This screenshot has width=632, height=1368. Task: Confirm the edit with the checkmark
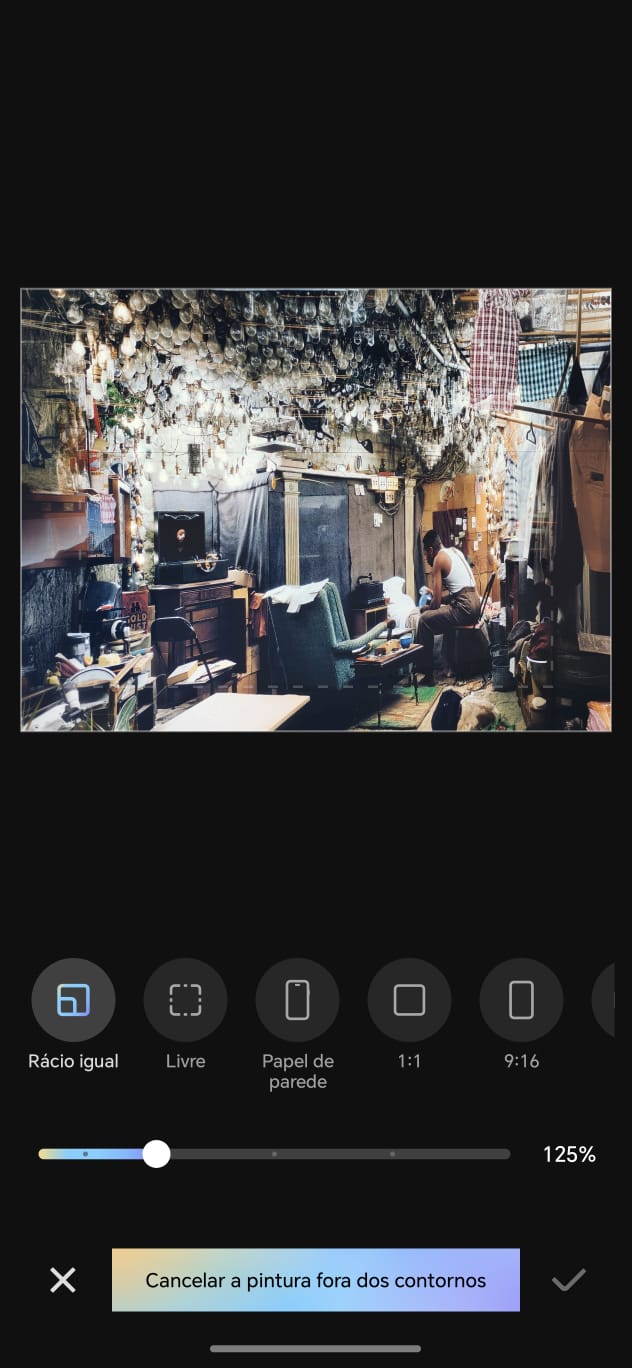click(x=569, y=1280)
